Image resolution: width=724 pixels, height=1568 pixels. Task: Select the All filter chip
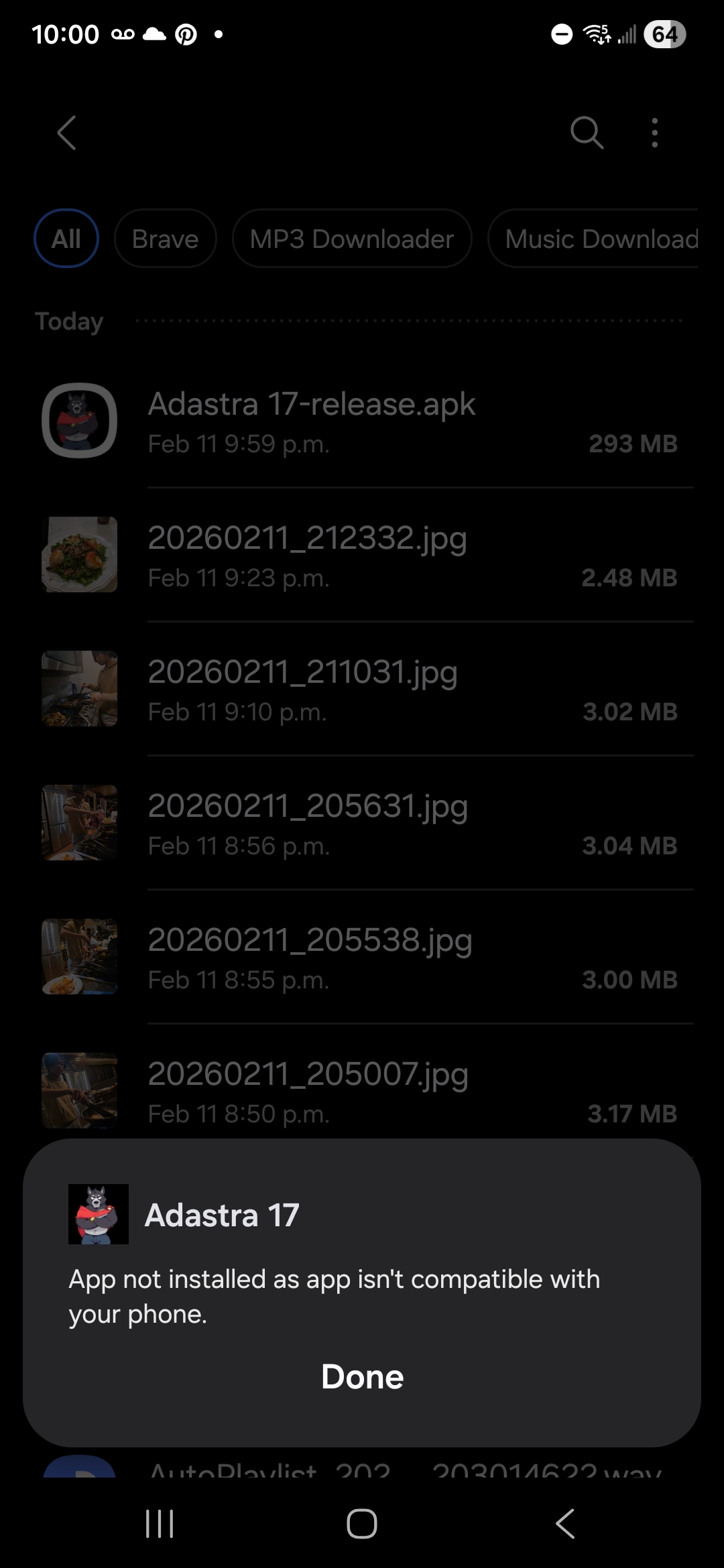(x=66, y=239)
